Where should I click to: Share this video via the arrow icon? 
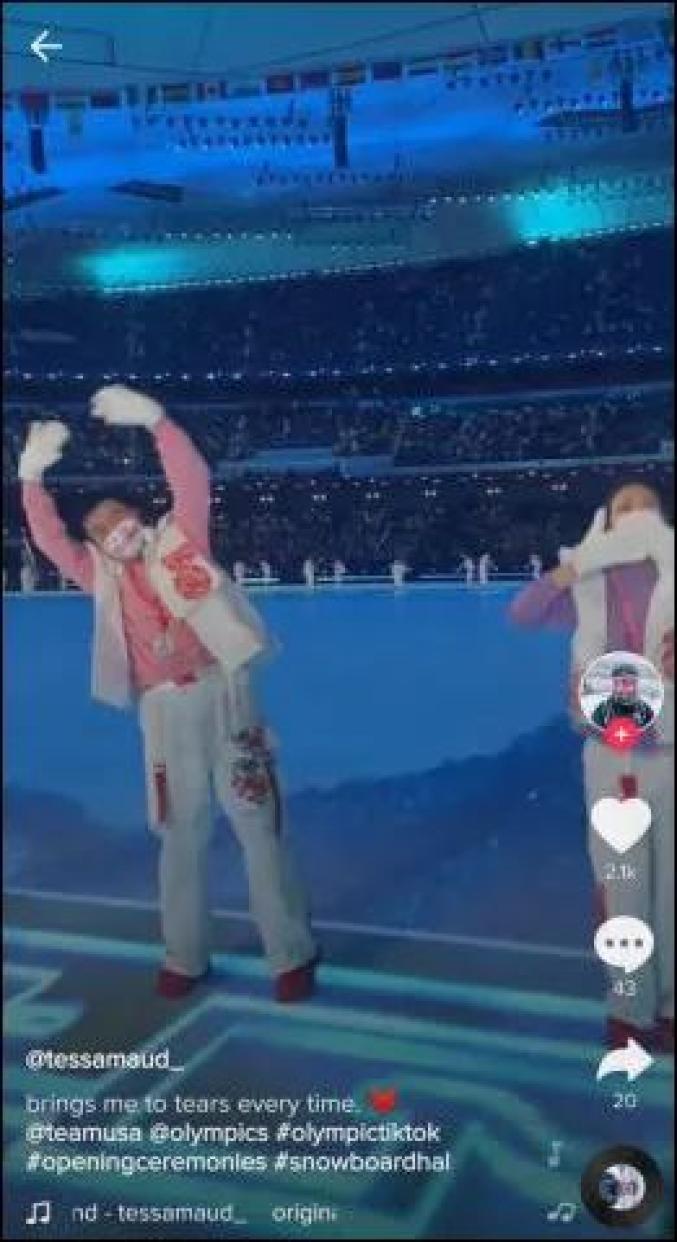[x=623, y=1065]
